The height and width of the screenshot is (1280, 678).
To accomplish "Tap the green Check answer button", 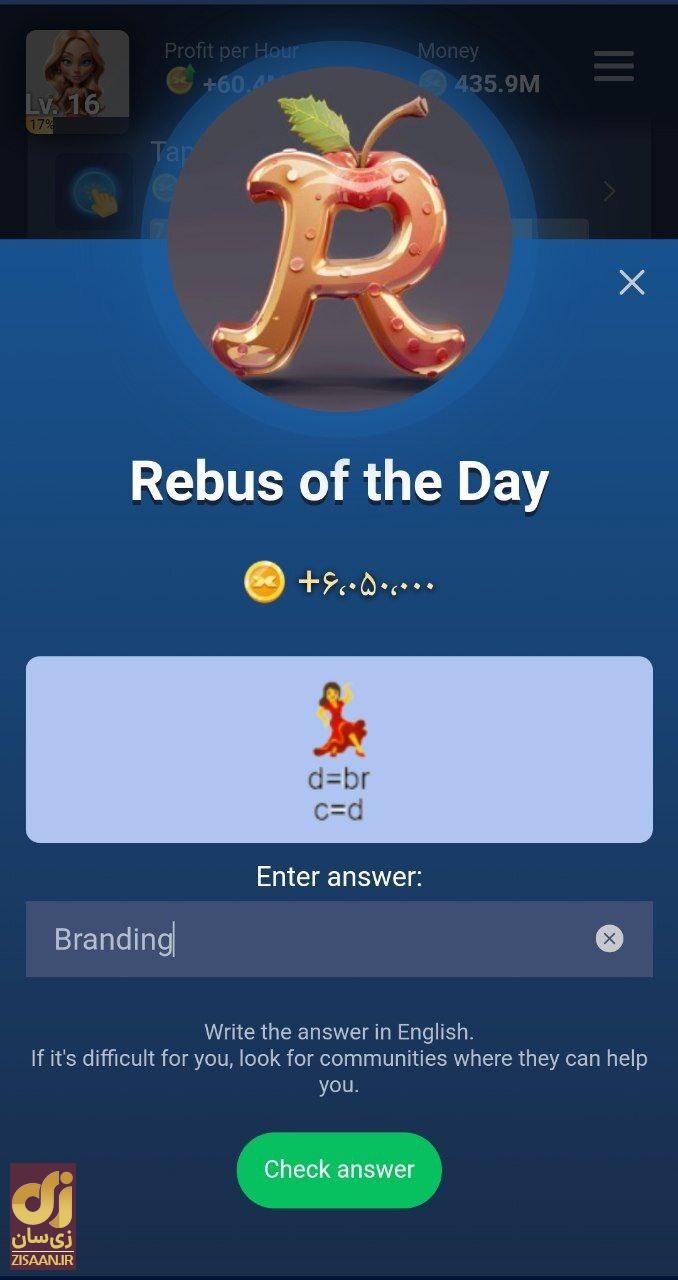I will 339,1170.
